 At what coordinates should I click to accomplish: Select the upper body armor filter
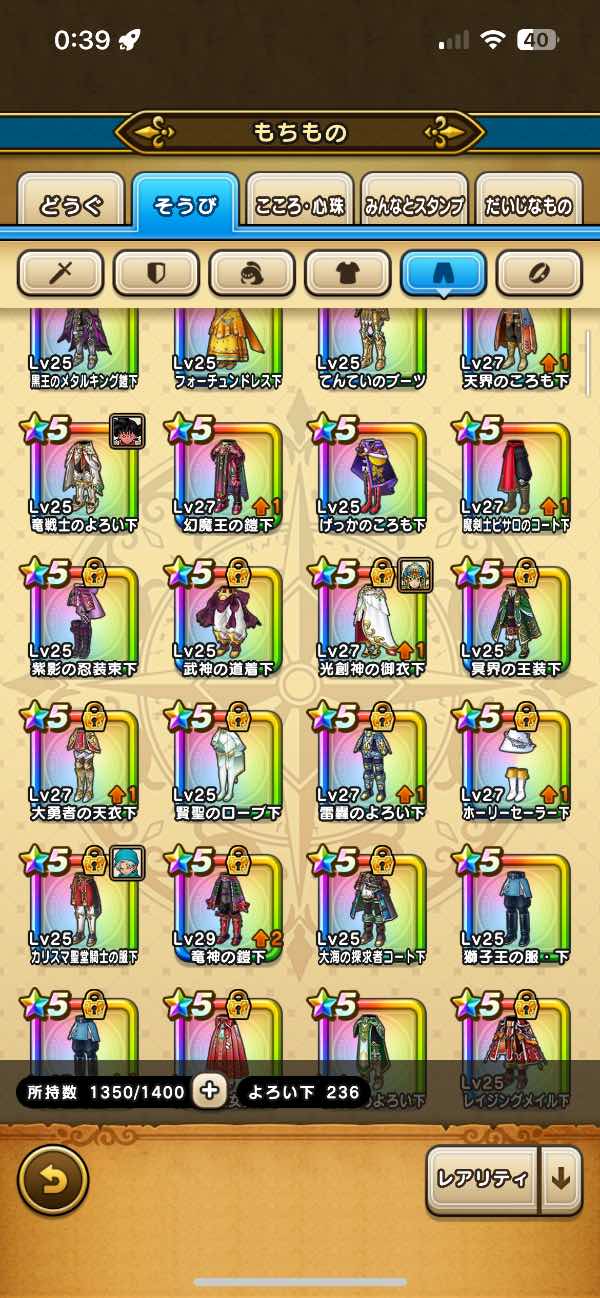348,273
